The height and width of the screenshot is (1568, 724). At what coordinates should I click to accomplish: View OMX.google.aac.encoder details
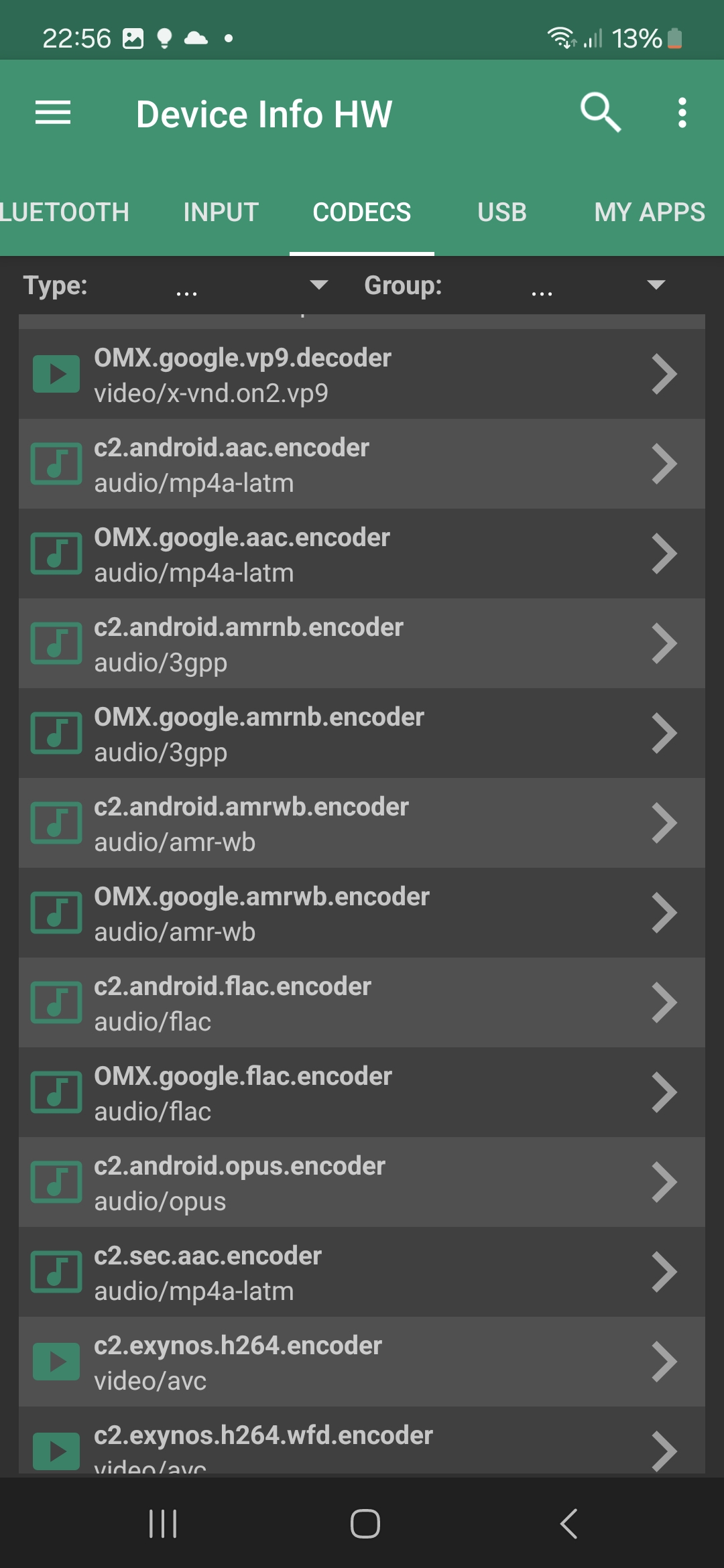point(362,554)
